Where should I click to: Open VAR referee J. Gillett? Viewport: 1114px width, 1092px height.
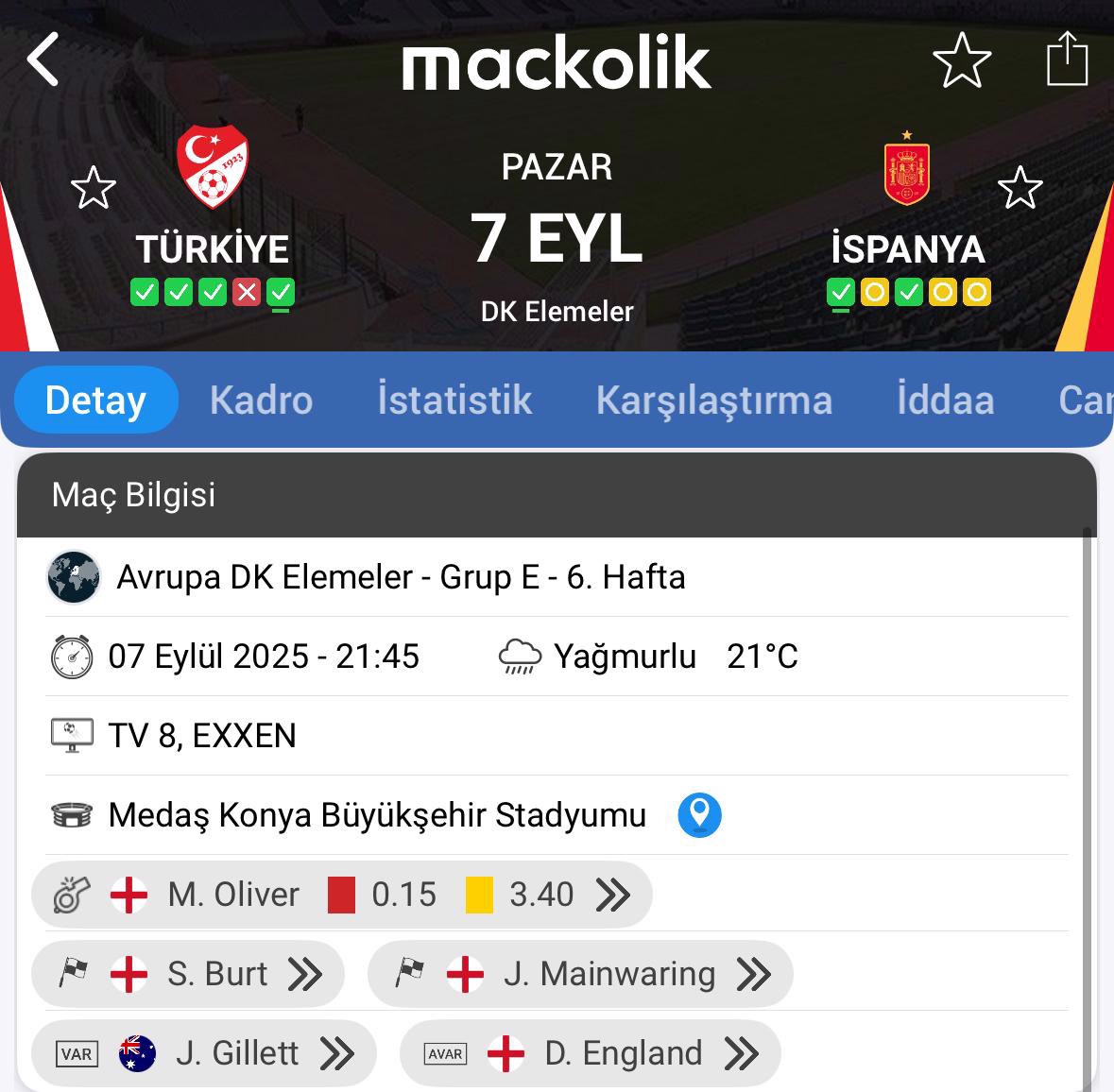click(203, 1053)
